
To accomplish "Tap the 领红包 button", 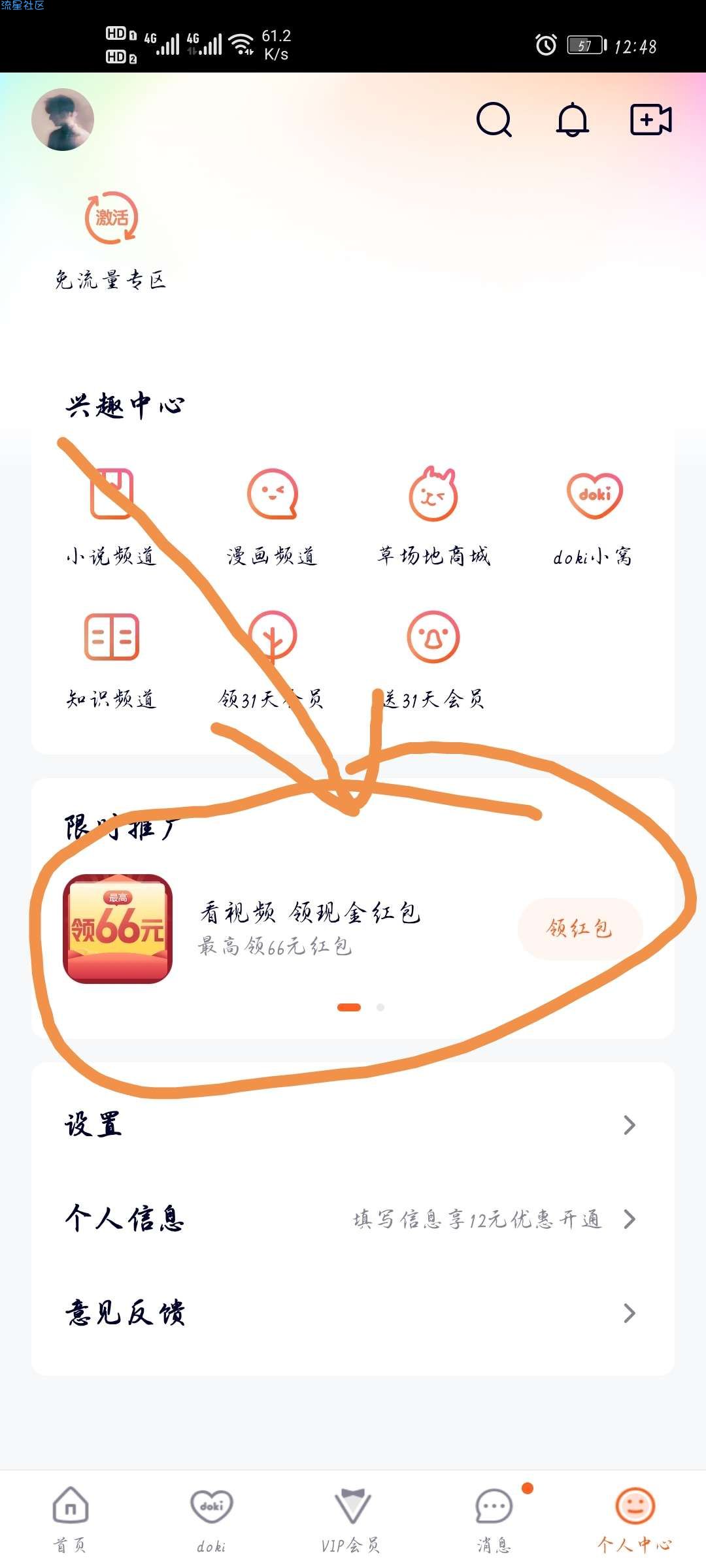I will coord(580,928).
